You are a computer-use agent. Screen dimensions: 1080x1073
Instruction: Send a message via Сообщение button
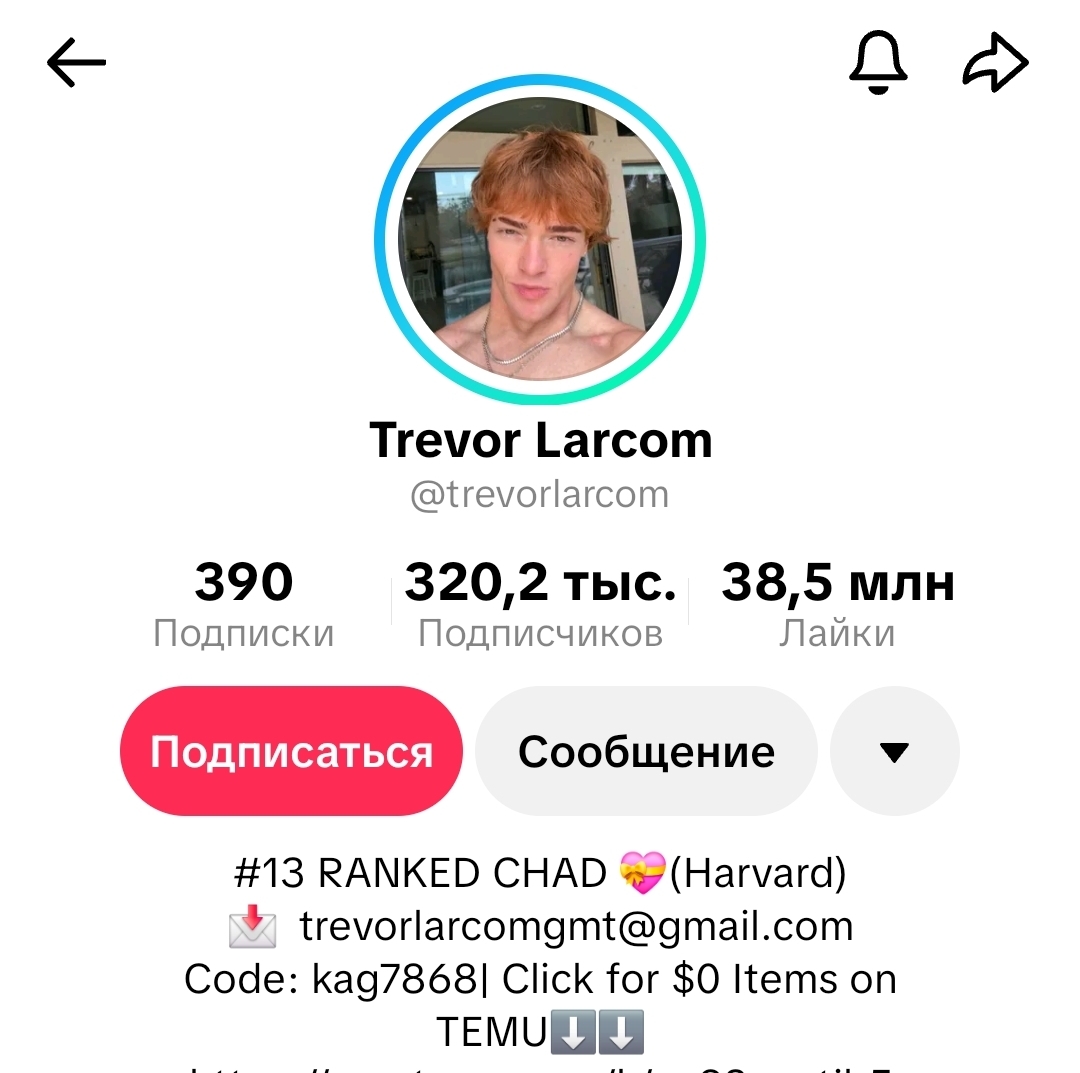tap(646, 751)
